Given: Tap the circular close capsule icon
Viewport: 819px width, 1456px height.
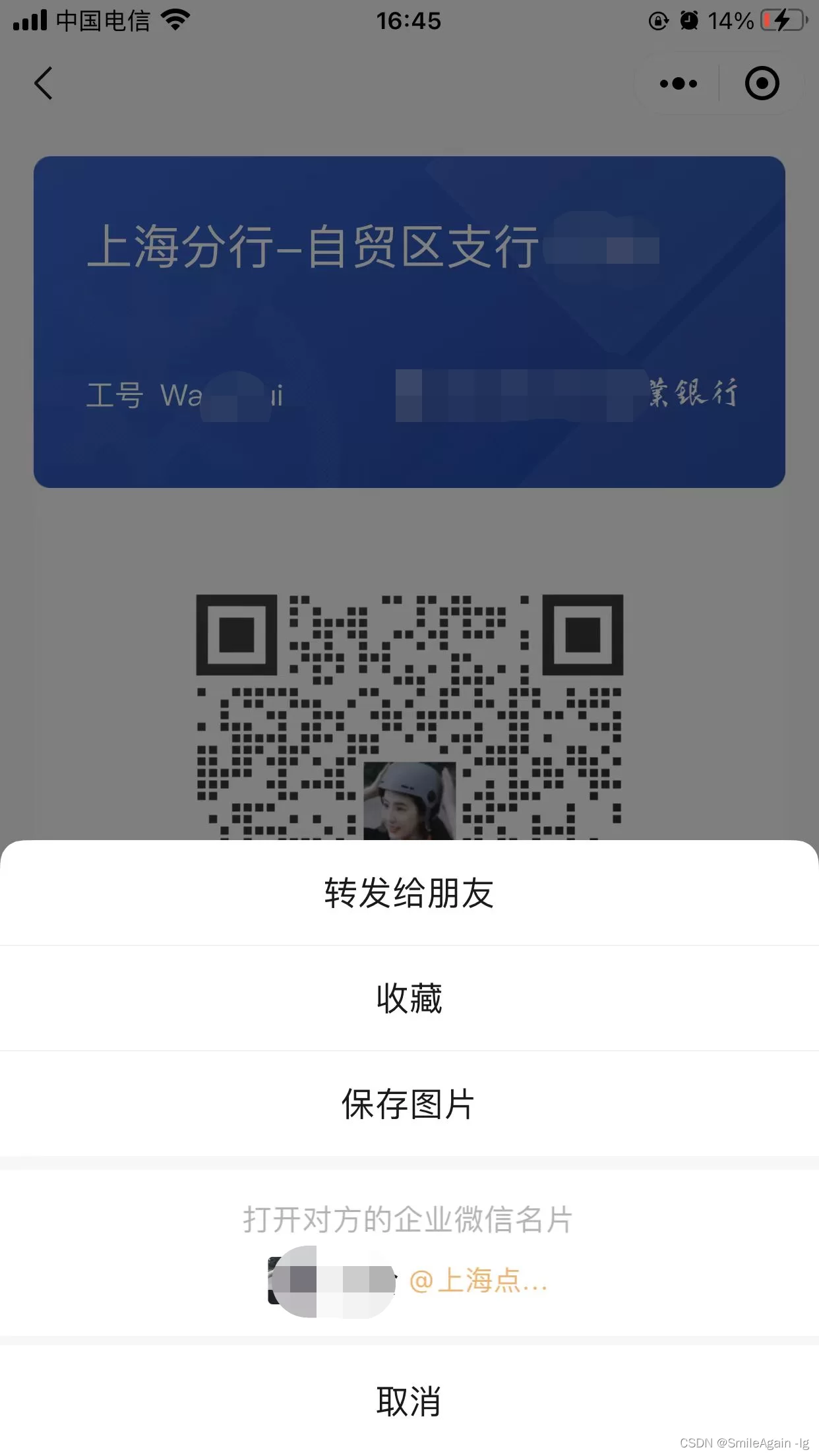Looking at the screenshot, I should pyautogui.click(x=762, y=83).
